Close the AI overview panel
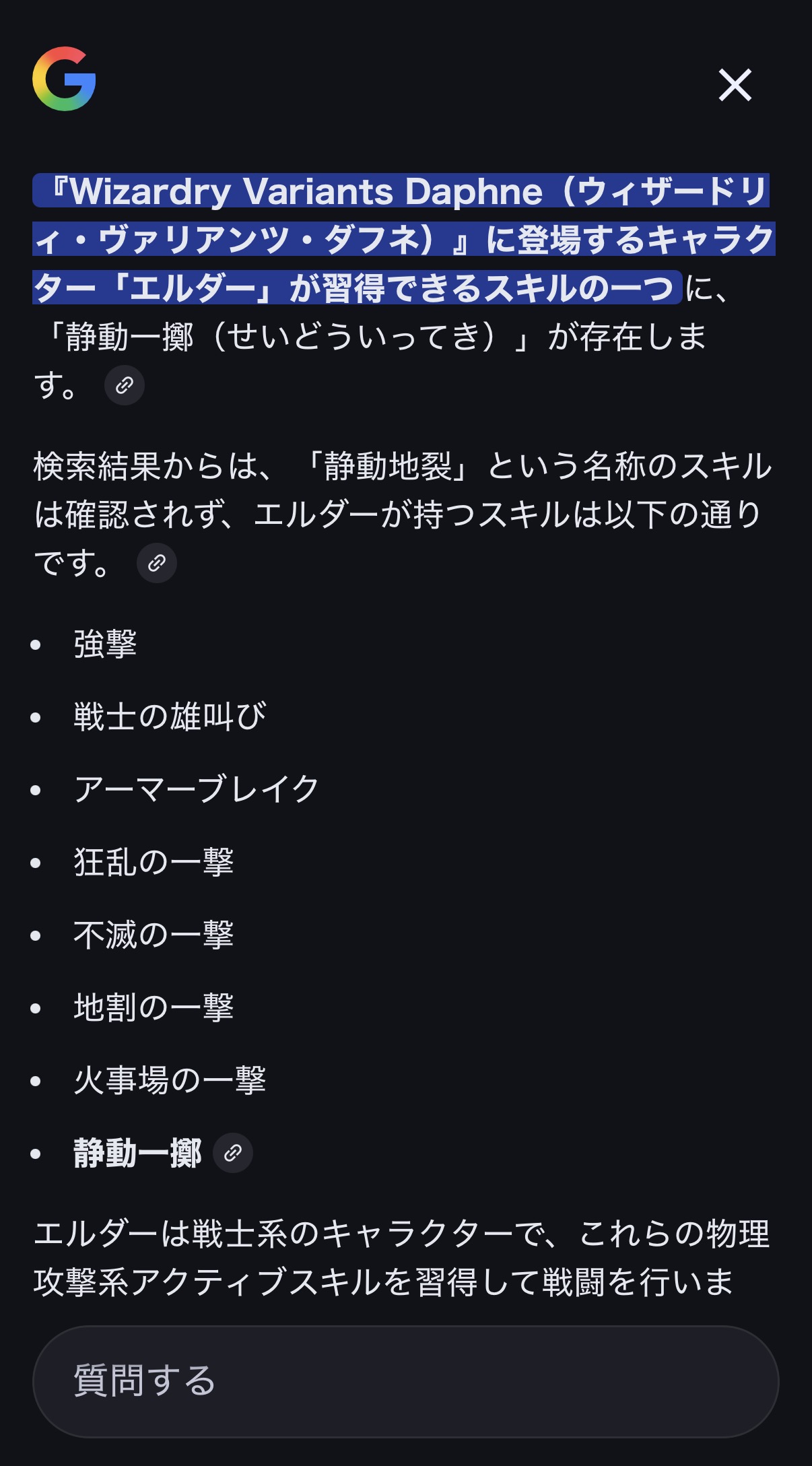 click(735, 85)
